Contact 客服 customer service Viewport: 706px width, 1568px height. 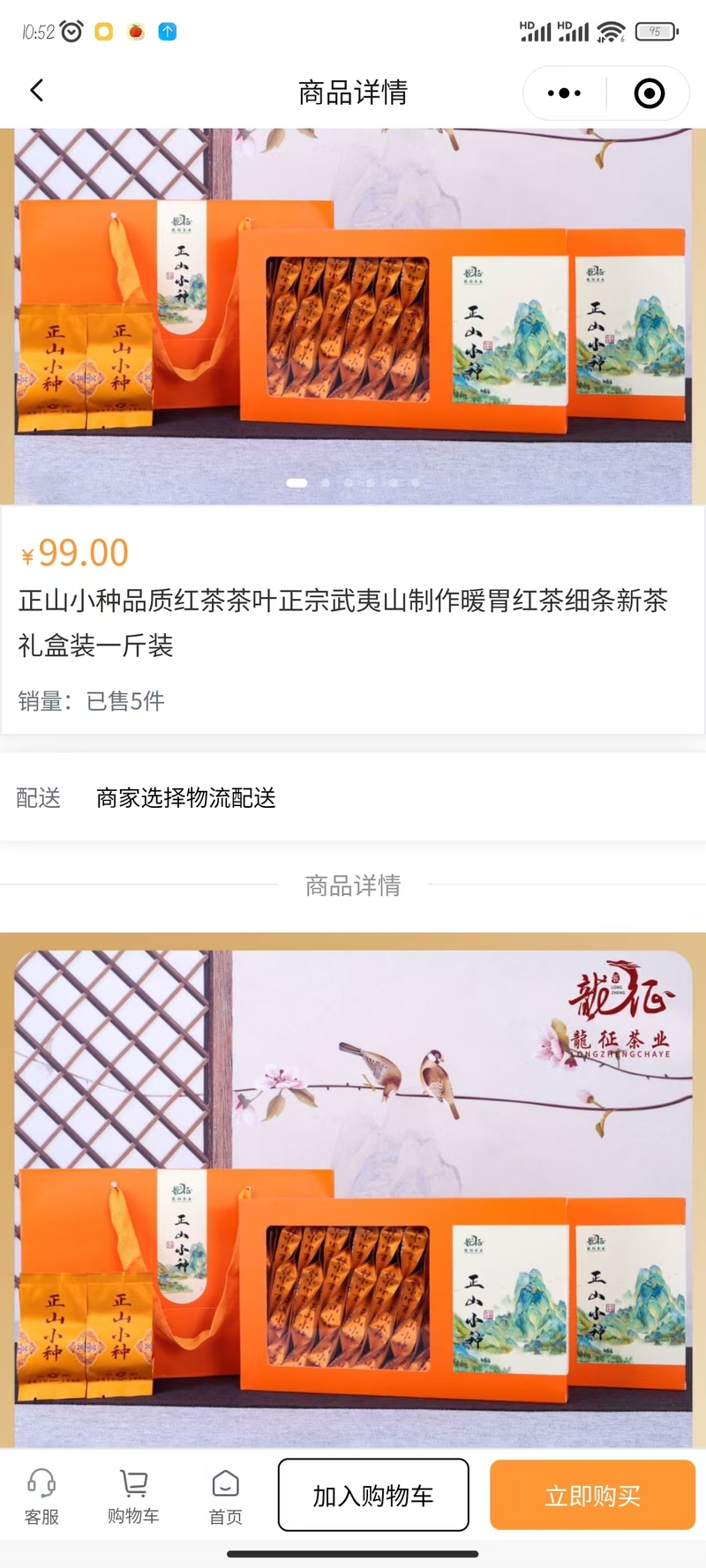(41, 1496)
